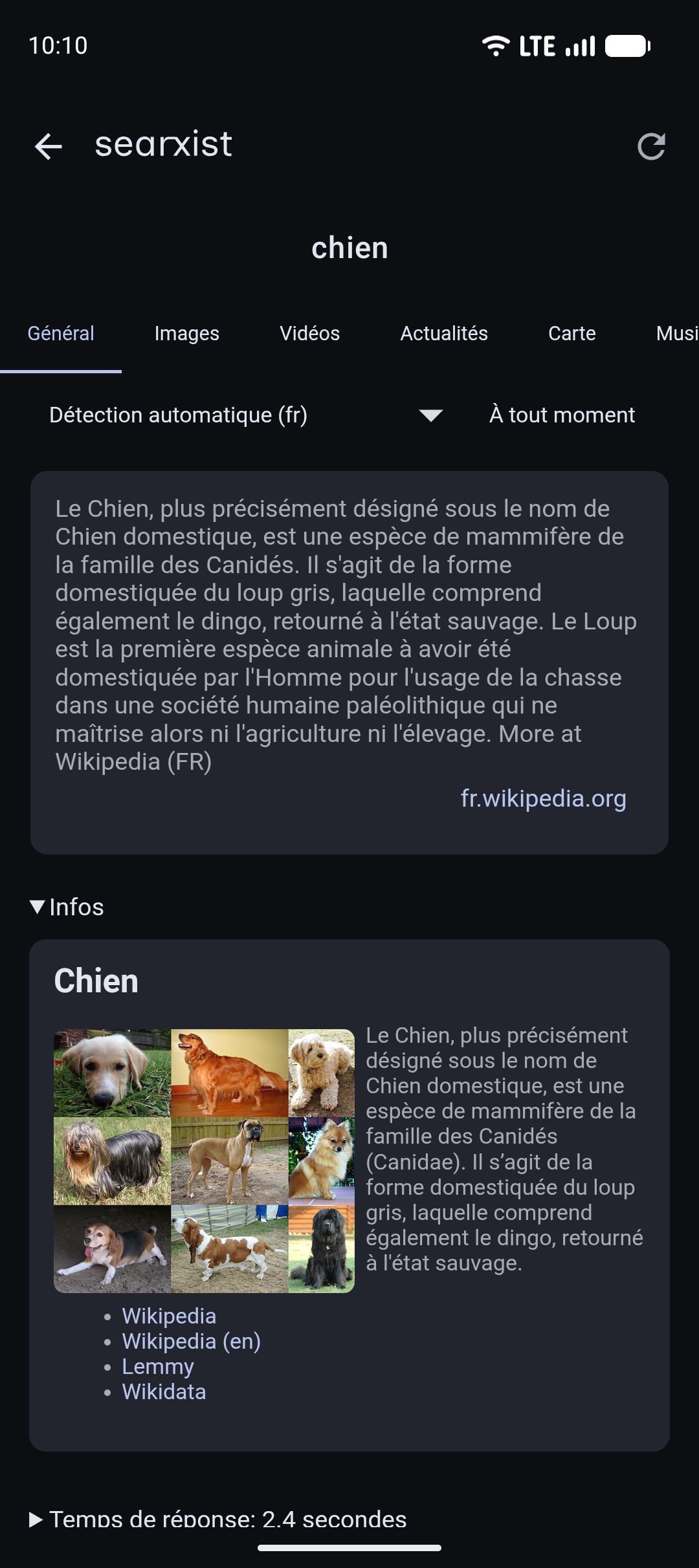Switch to the Images tab
Screen dimensions: 699x1568
coord(186,333)
